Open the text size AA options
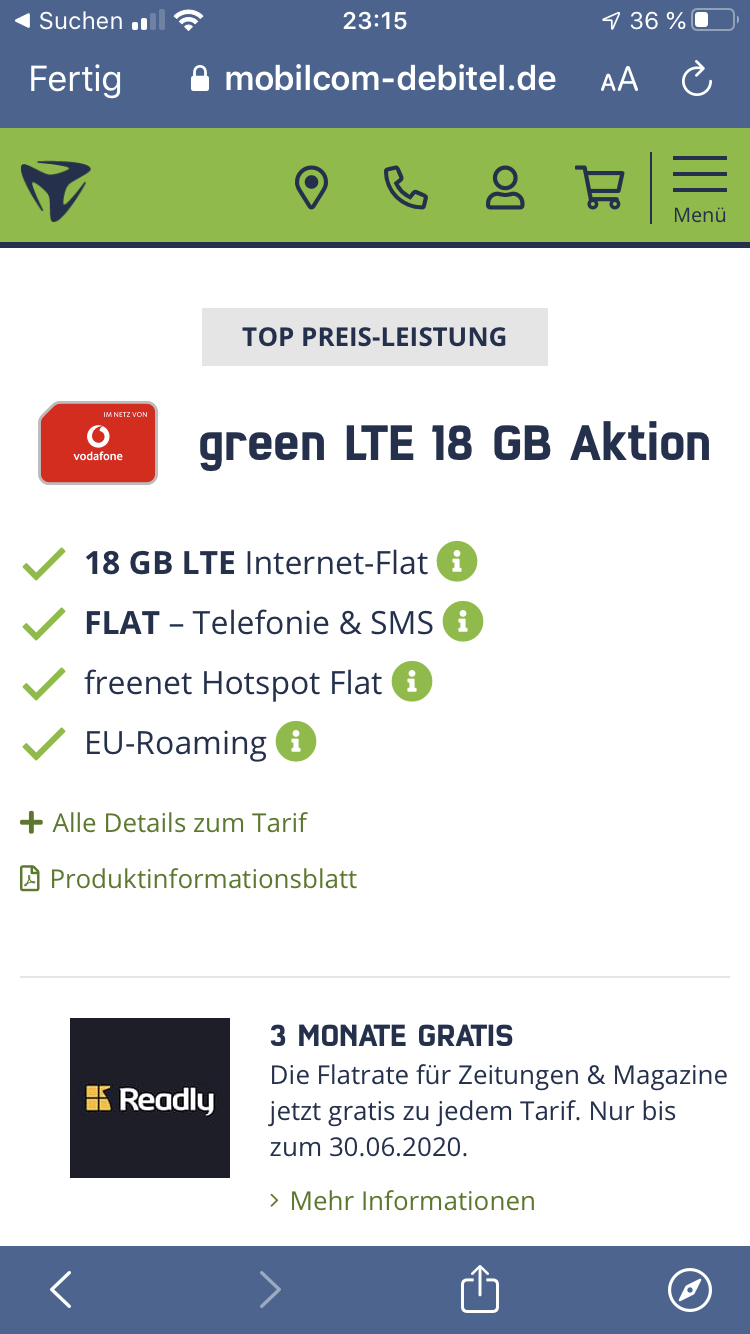 coord(619,81)
